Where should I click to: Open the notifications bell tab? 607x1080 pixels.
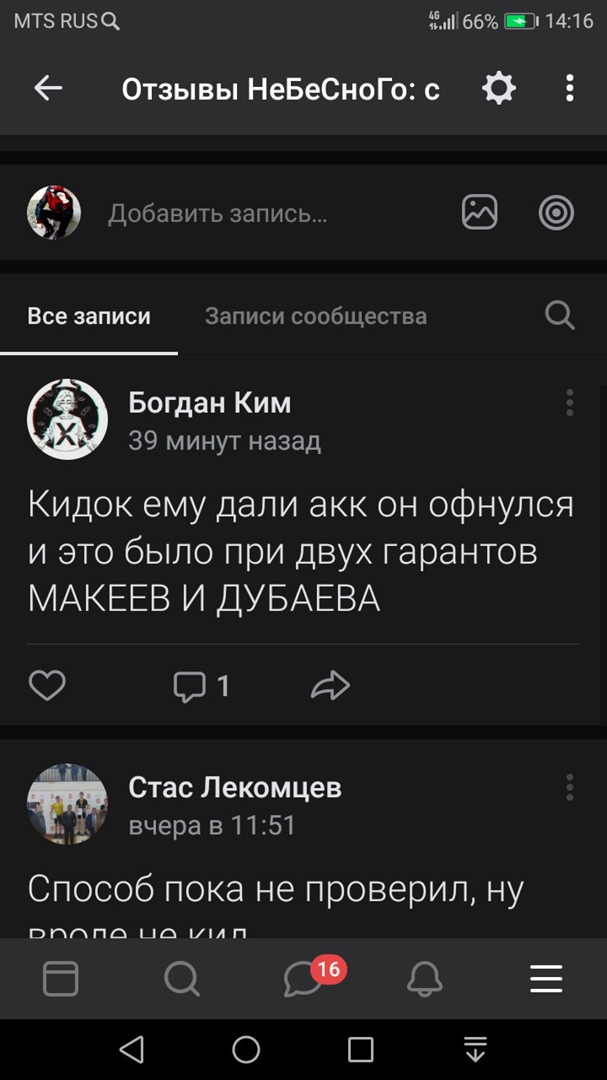click(x=425, y=979)
